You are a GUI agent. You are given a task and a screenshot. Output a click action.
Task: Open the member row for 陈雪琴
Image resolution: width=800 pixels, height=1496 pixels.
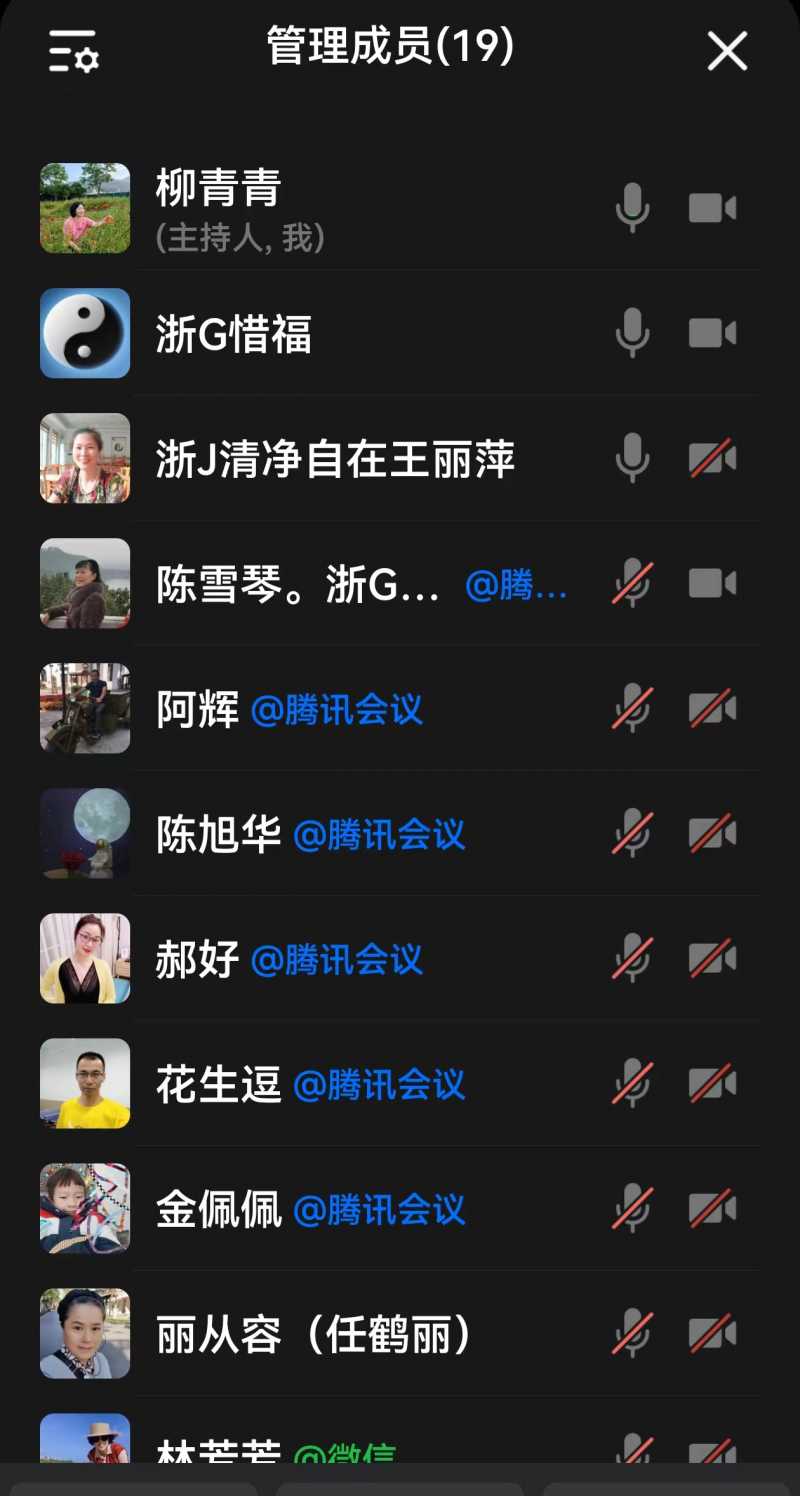pyautogui.click(x=300, y=584)
